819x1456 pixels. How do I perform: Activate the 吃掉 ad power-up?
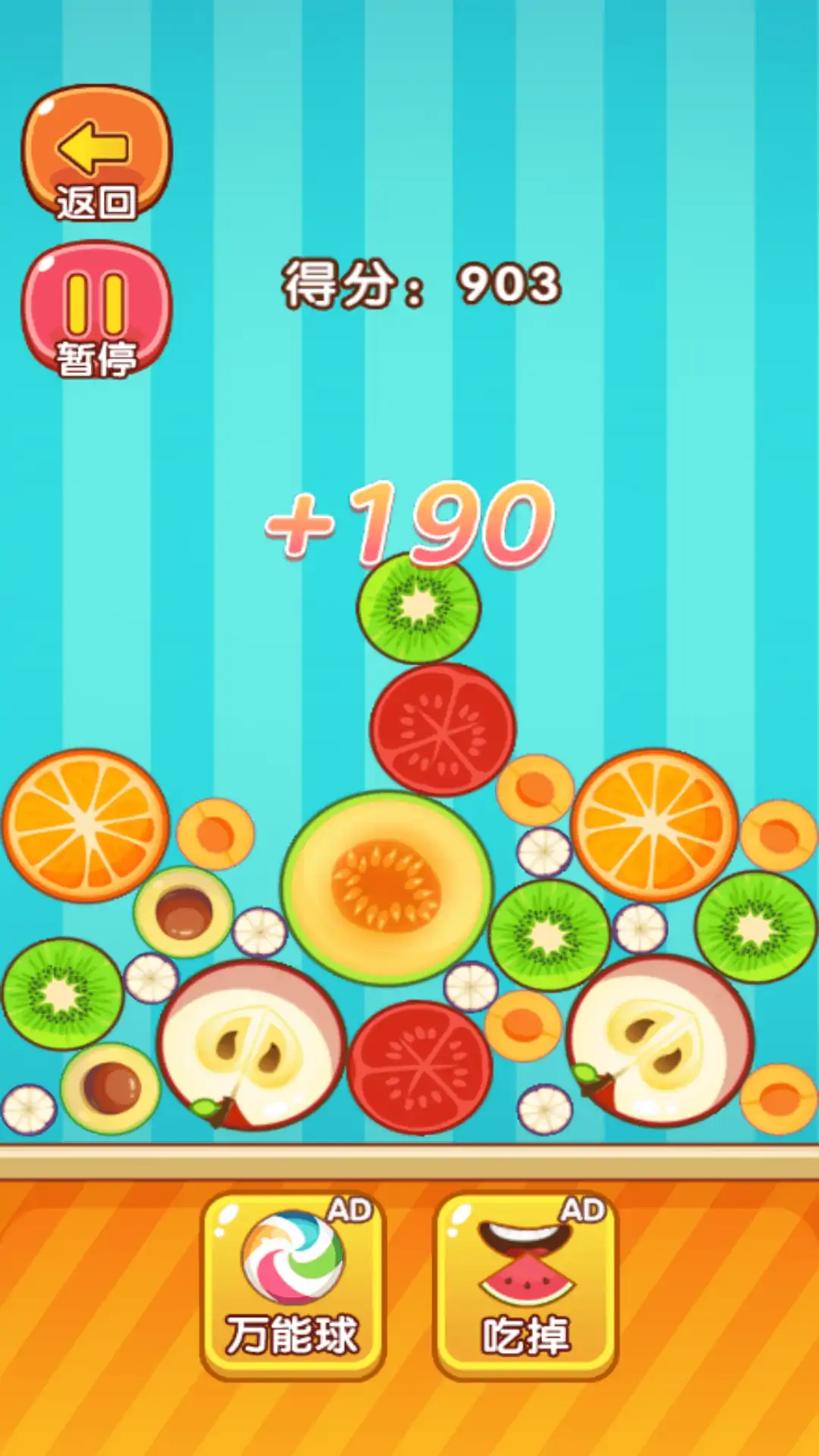point(526,1285)
